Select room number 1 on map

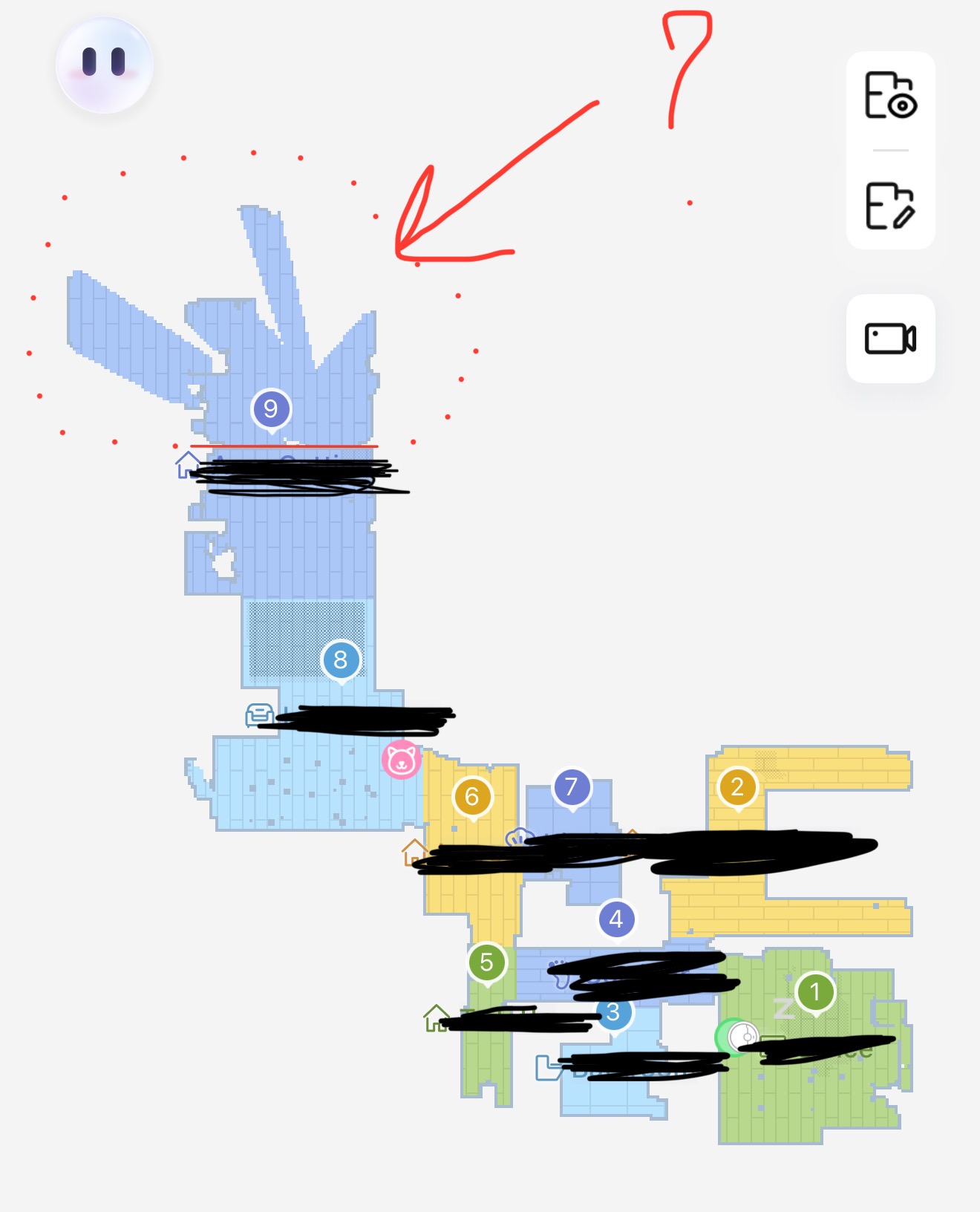815,992
